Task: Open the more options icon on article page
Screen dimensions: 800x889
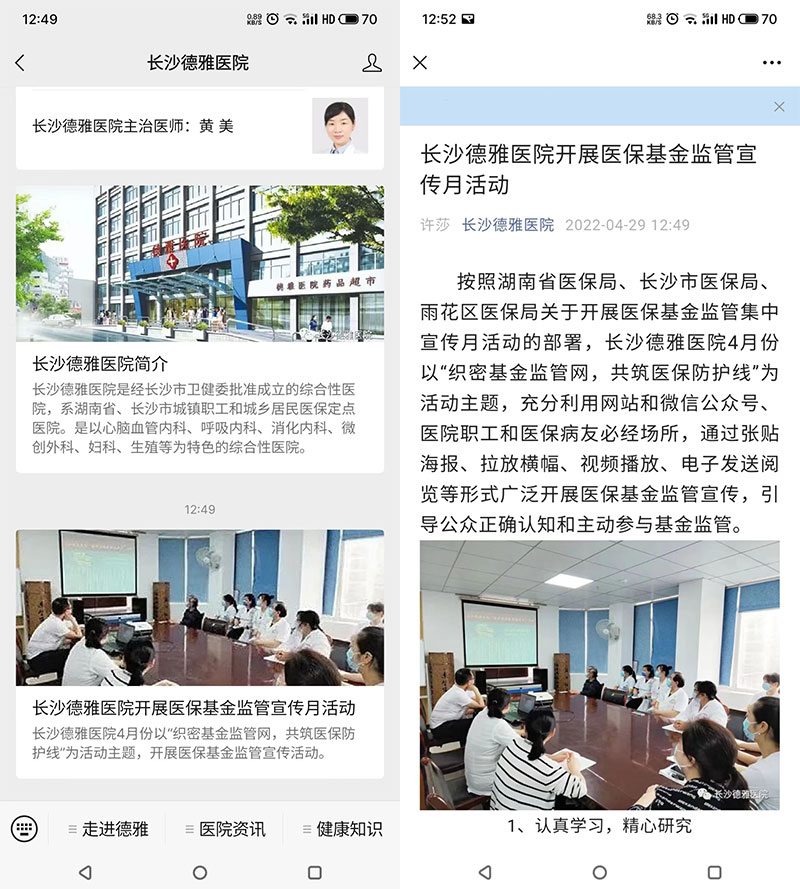Action: [x=770, y=62]
